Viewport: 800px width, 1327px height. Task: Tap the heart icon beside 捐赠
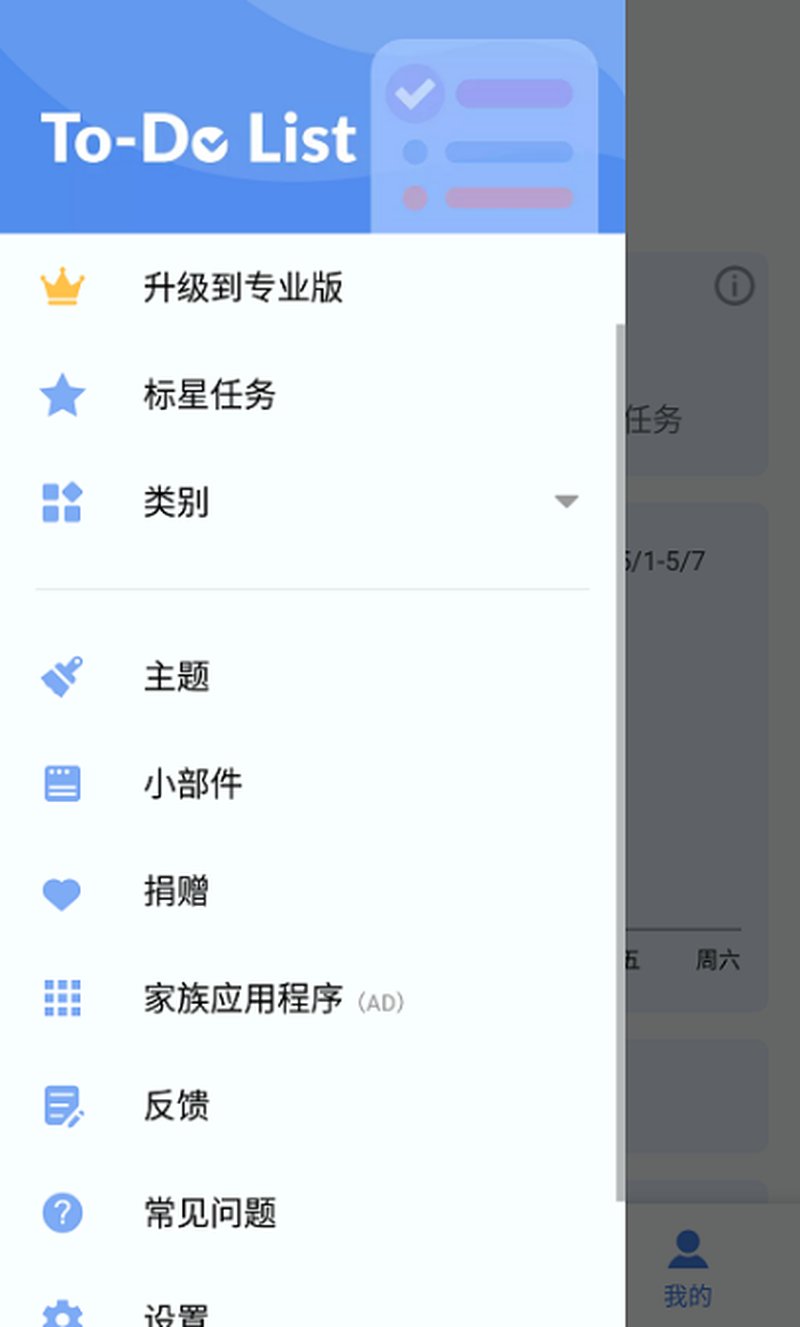pos(62,891)
